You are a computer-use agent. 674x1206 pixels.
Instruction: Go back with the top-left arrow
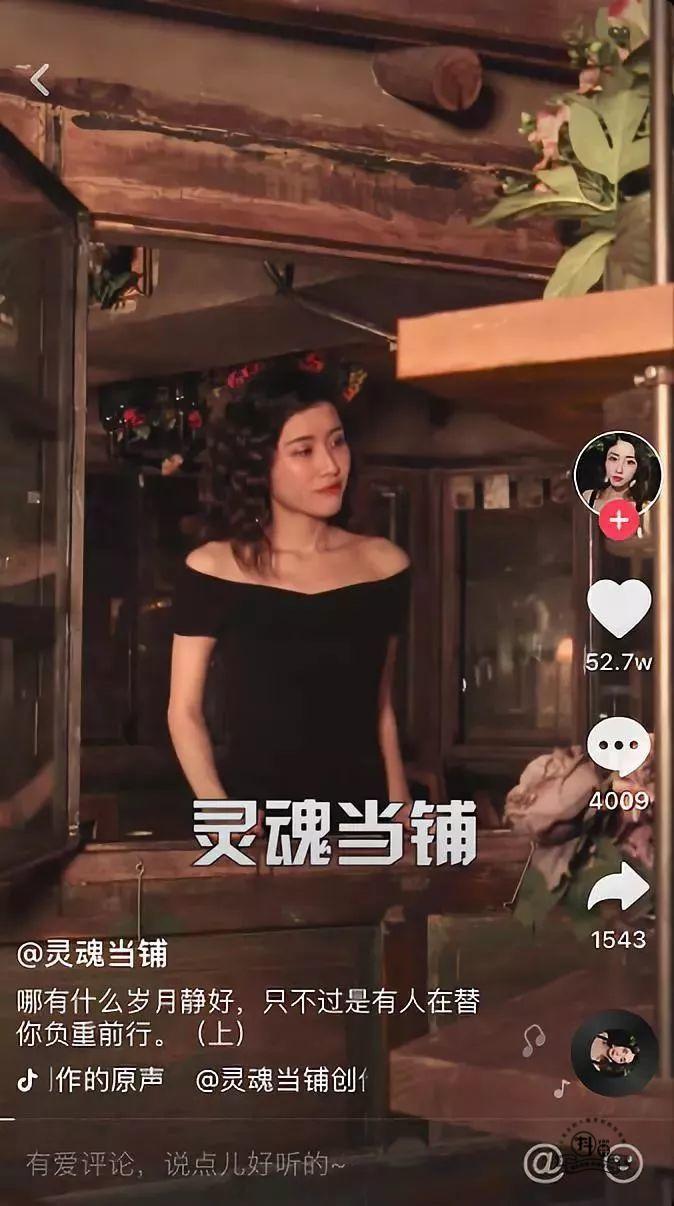click(39, 80)
